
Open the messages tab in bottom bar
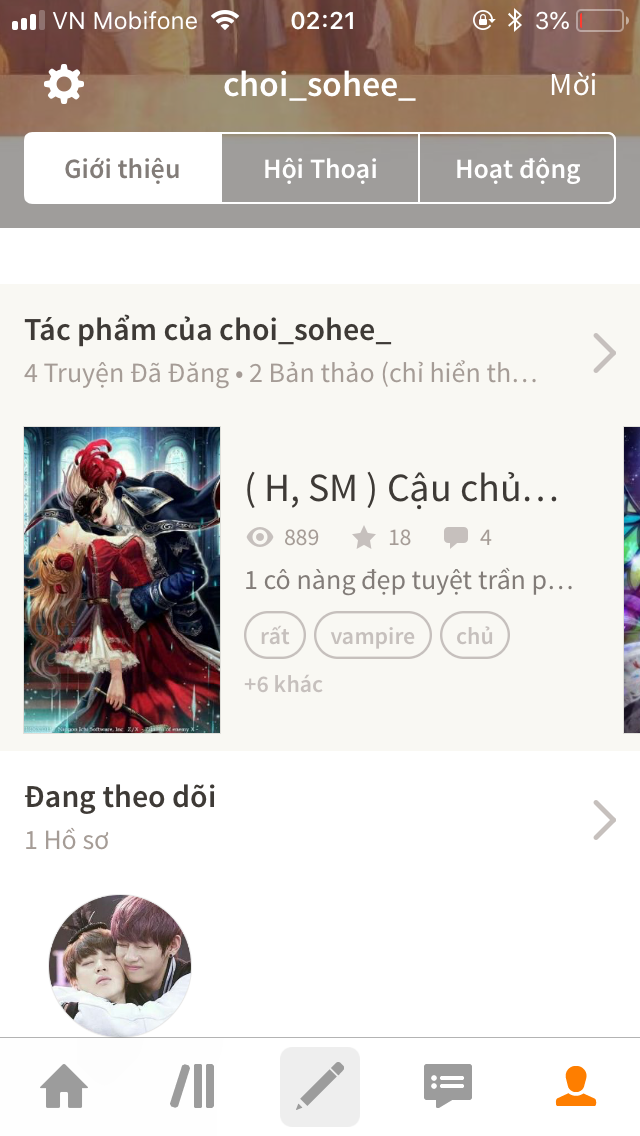[448, 1087]
